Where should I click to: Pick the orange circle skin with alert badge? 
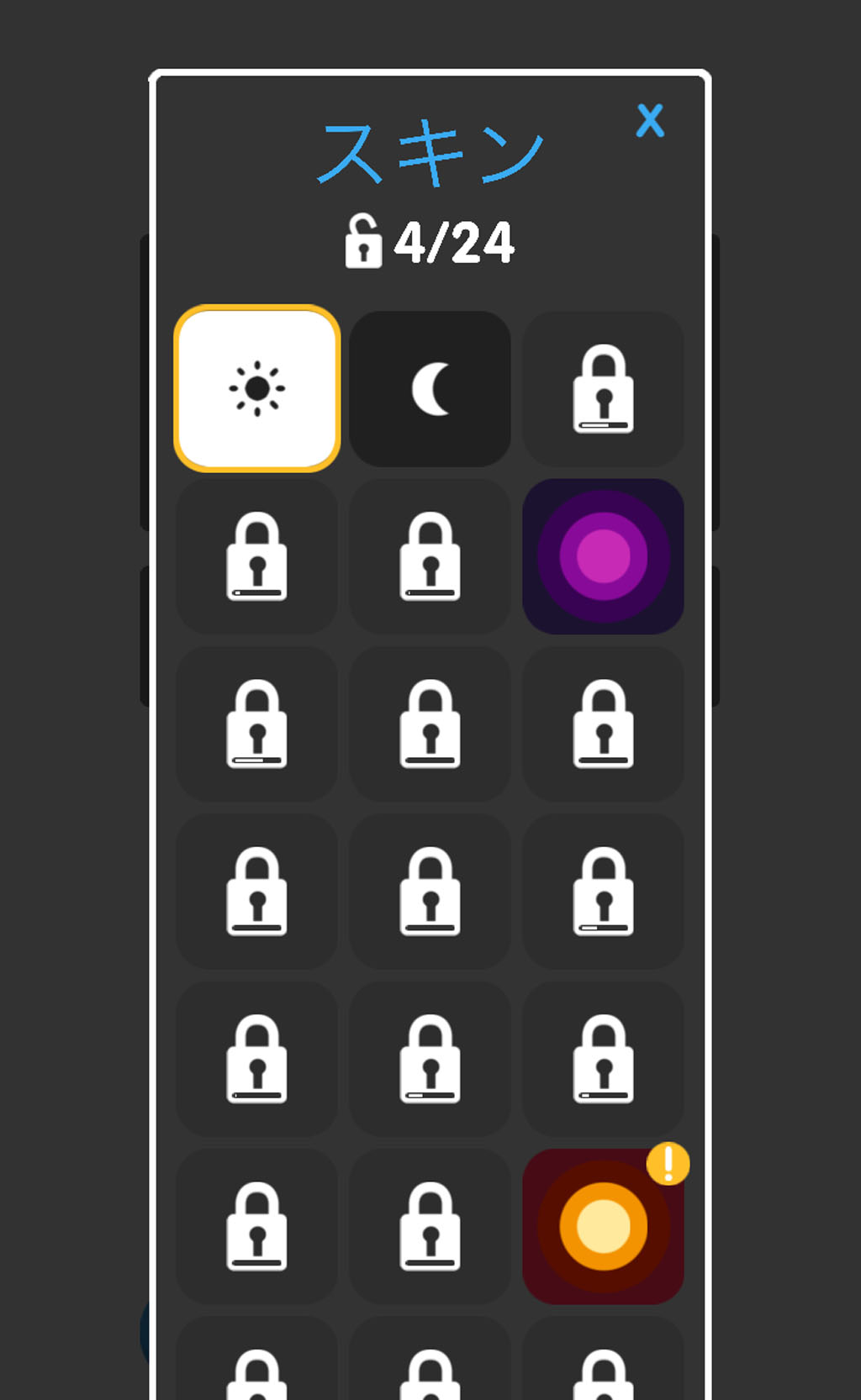(x=603, y=1226)
